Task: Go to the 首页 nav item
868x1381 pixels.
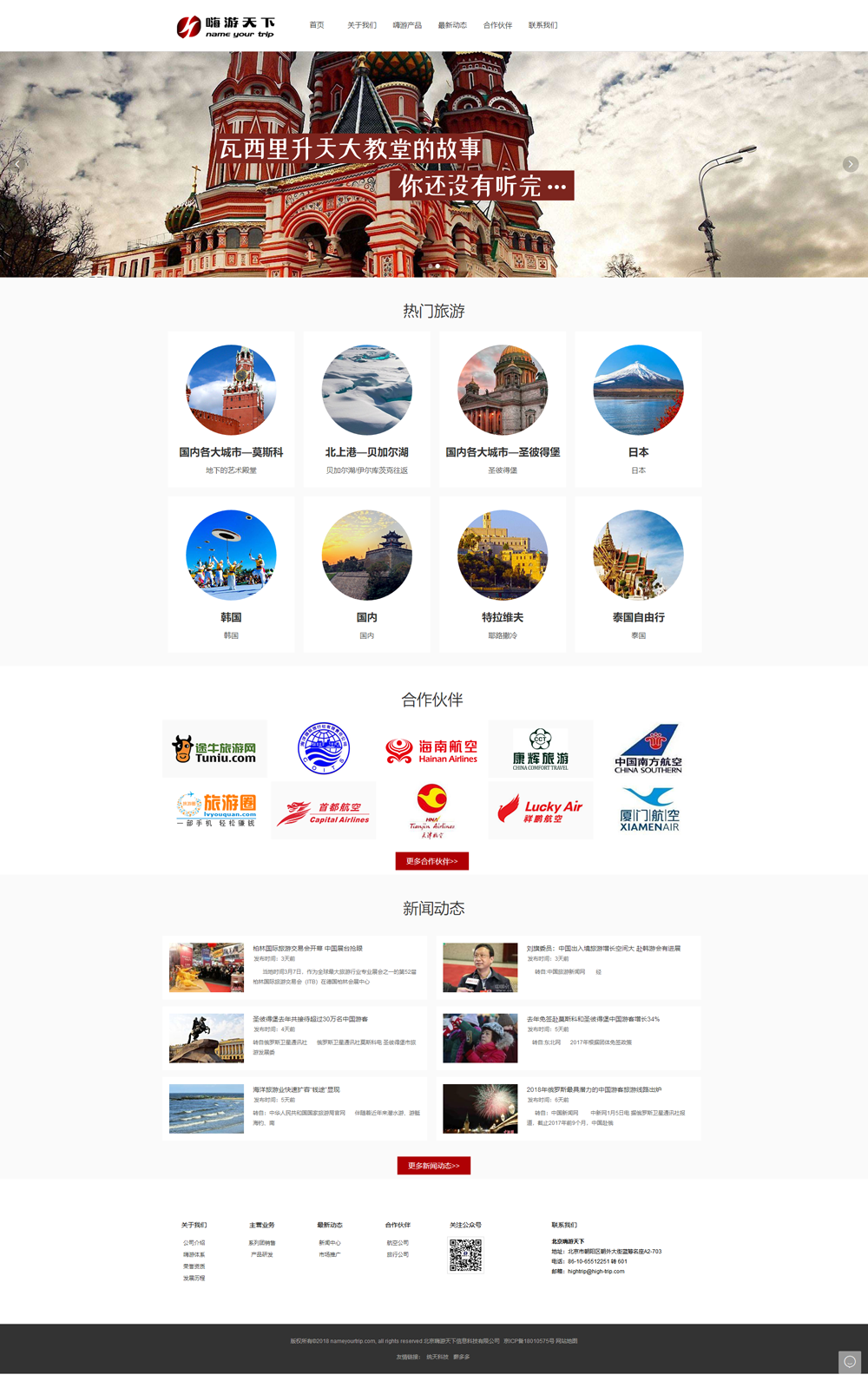Action: point(317,25)
